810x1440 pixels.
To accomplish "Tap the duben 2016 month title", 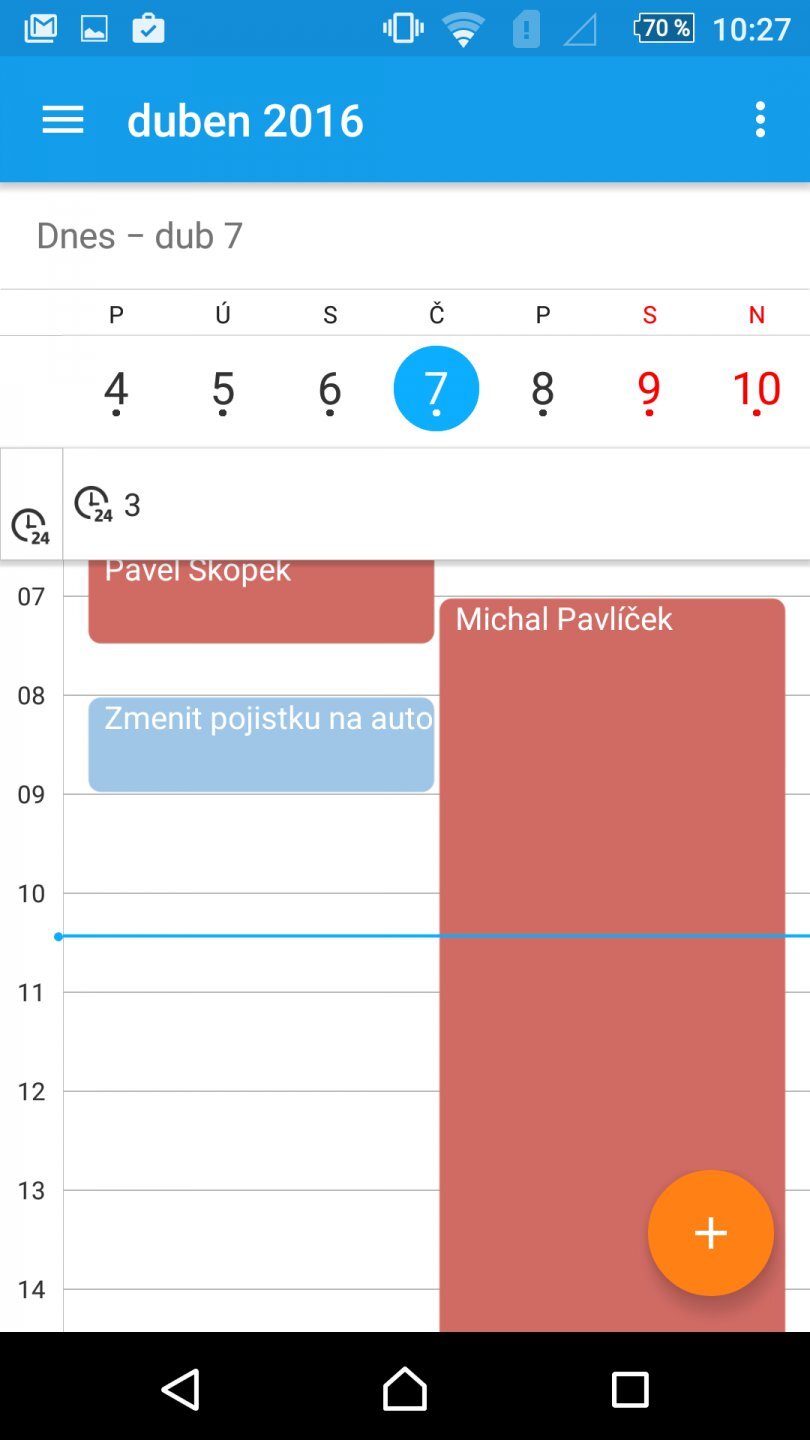I will [245, 121].
